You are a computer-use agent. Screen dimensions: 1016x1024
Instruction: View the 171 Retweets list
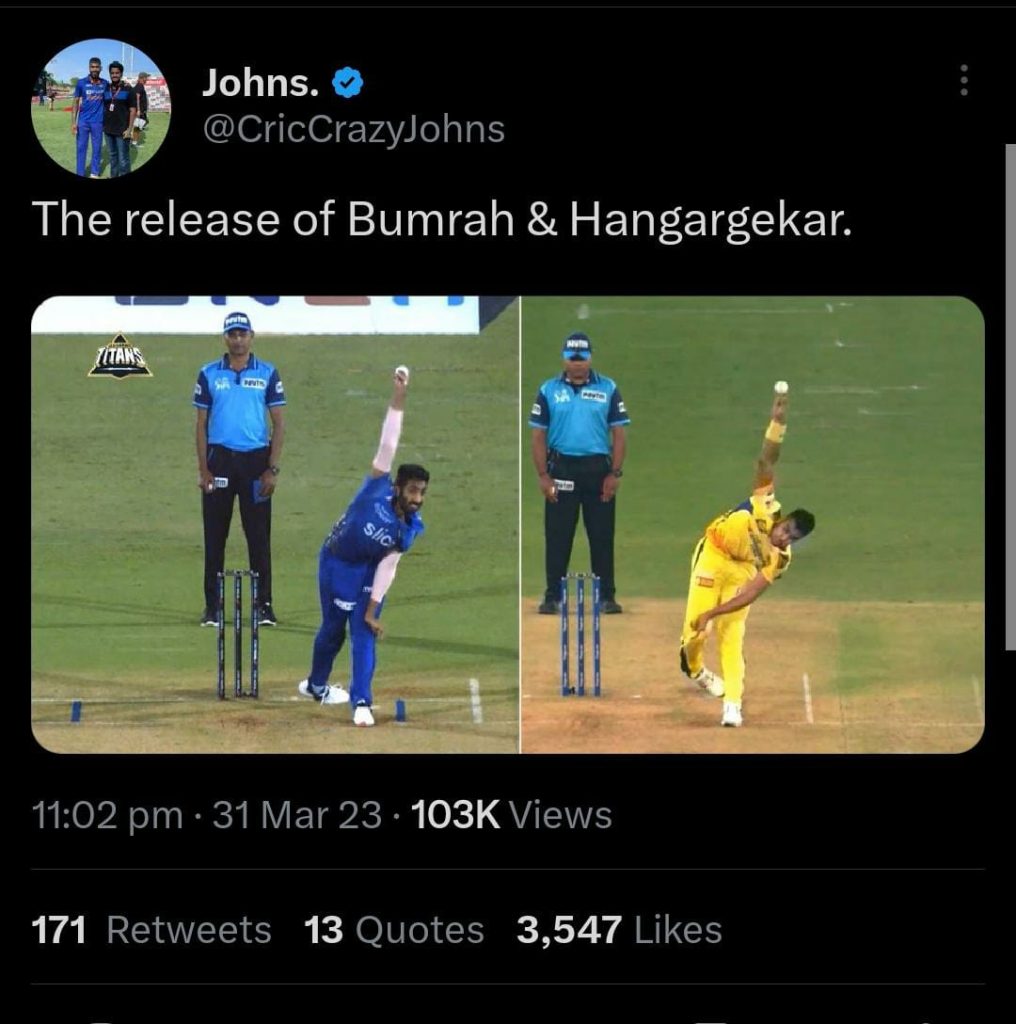[151, 930]
